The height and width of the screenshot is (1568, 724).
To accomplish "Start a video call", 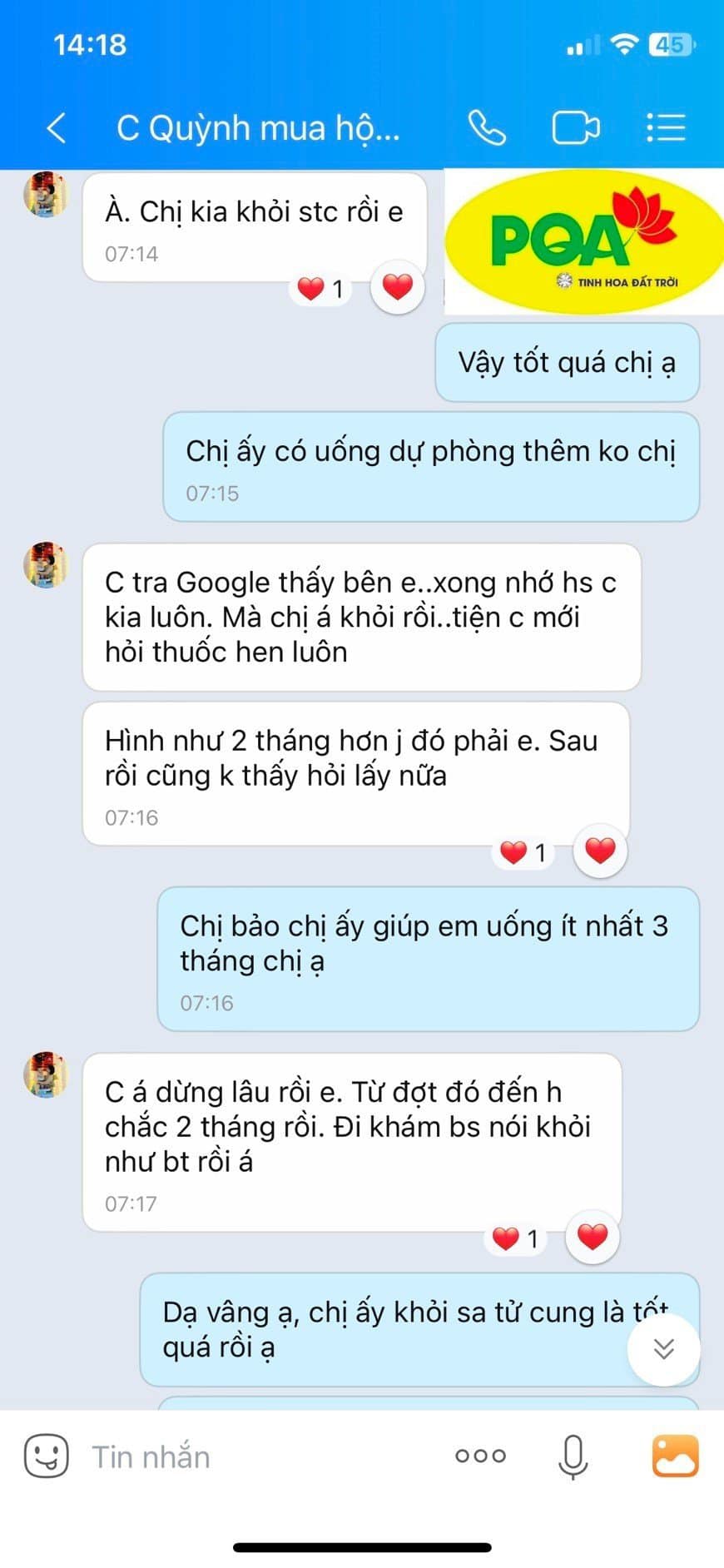I will click(x=576, y=128).
